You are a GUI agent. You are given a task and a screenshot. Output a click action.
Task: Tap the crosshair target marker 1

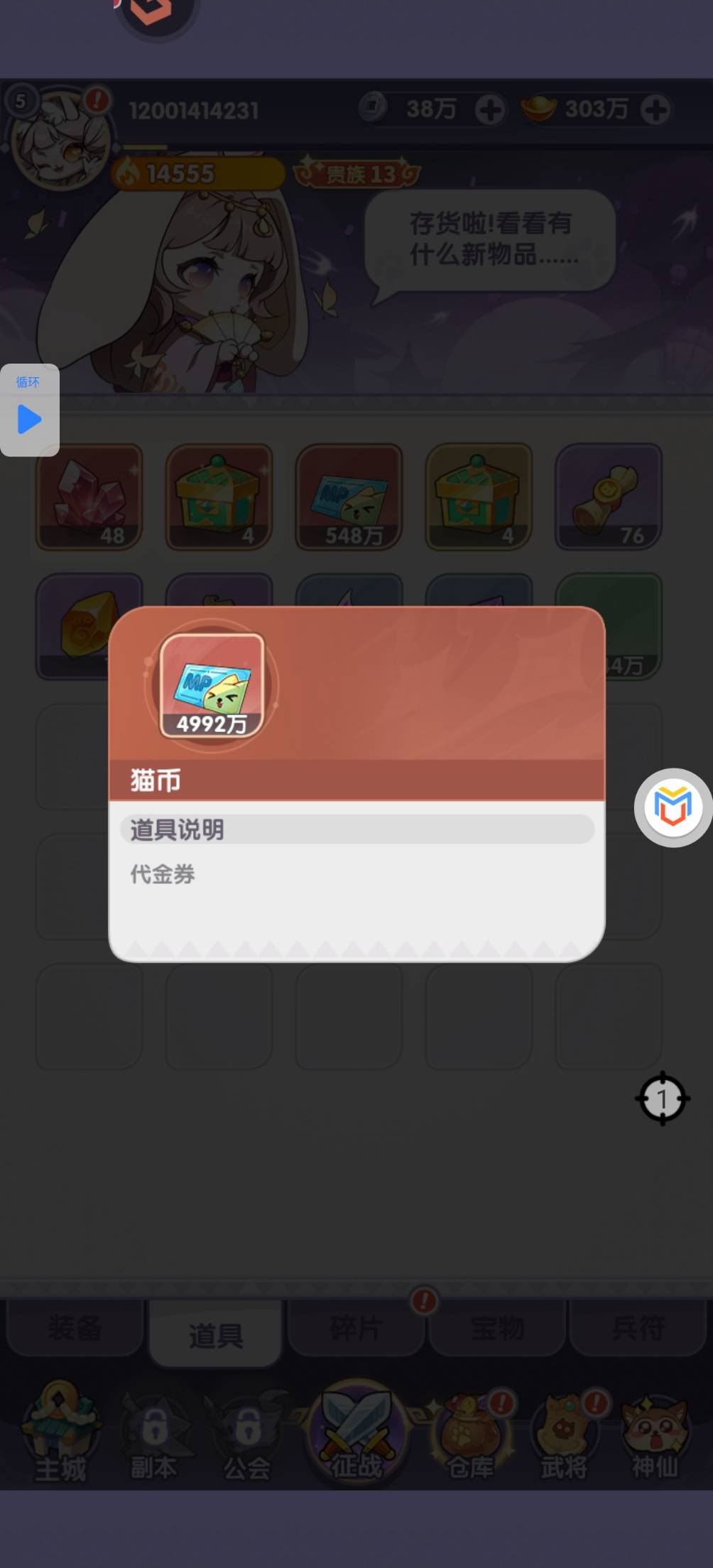click(x=662, y=1098)
